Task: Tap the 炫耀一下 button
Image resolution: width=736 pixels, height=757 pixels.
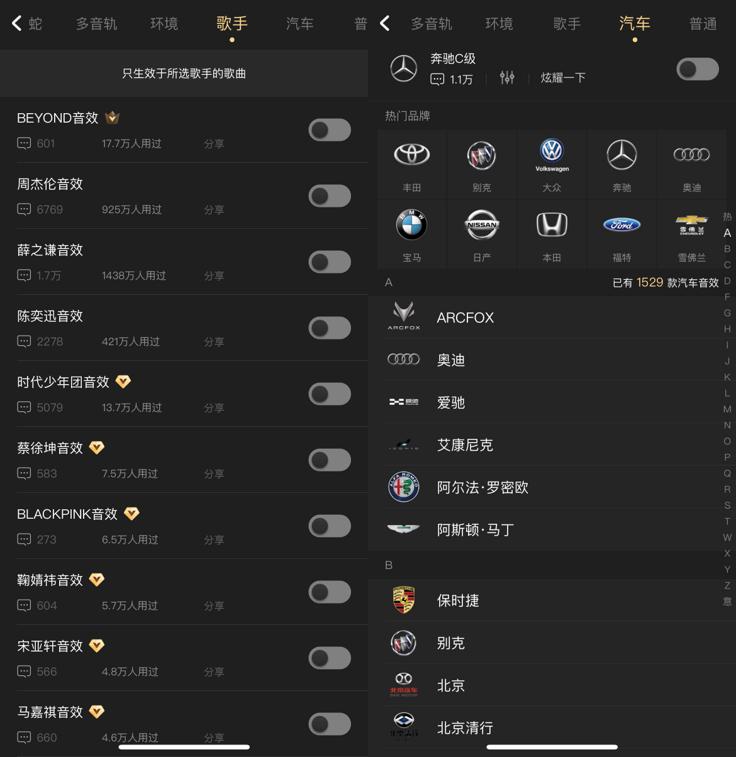Action: 561,76
